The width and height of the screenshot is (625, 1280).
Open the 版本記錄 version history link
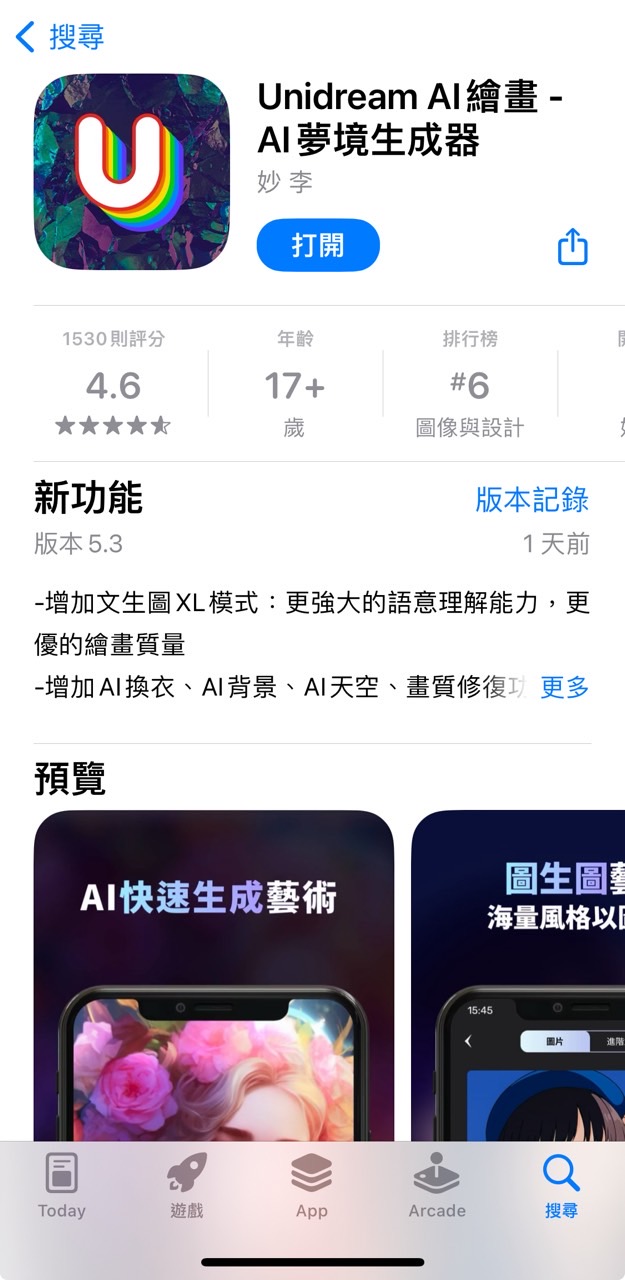tap(531, 500)
